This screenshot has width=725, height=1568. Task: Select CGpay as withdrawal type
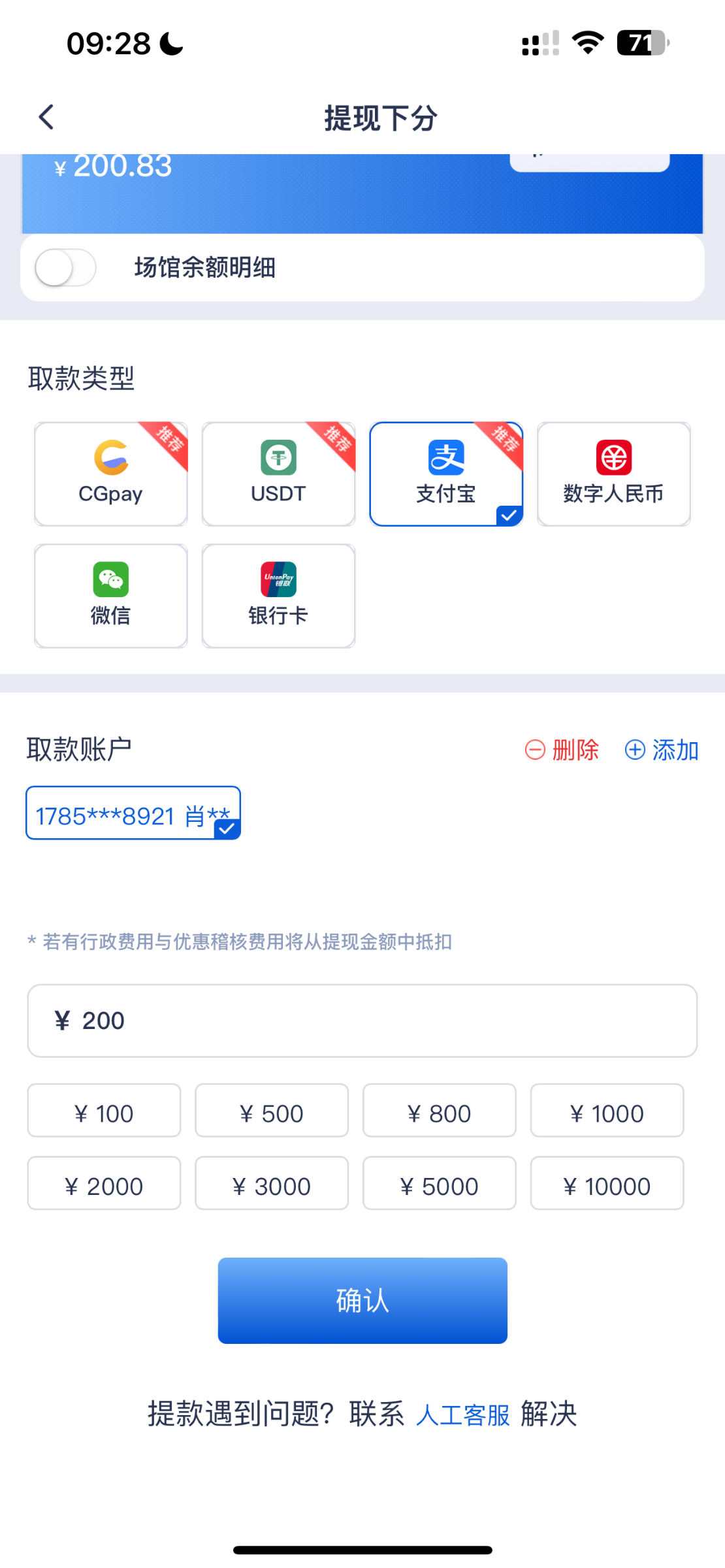[111, 474]
